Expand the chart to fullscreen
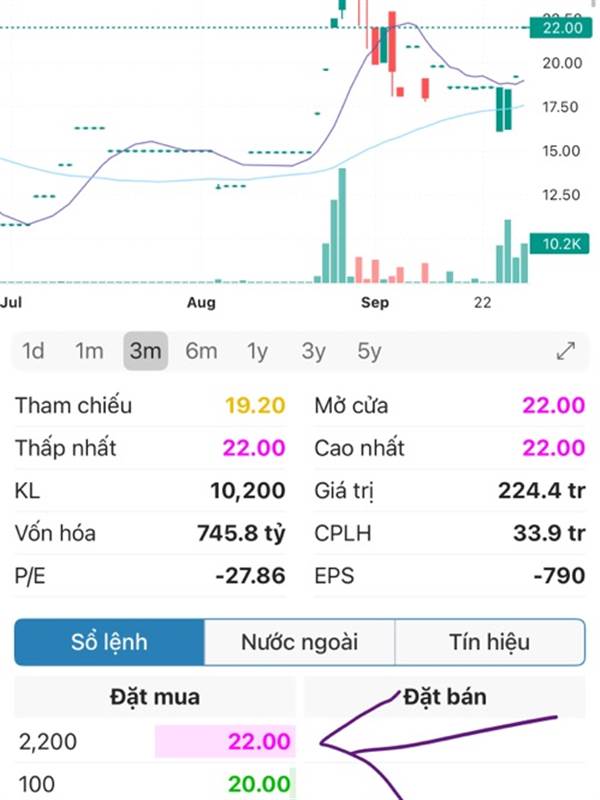The width and height of the screenshot is (600, 800). 566,351
